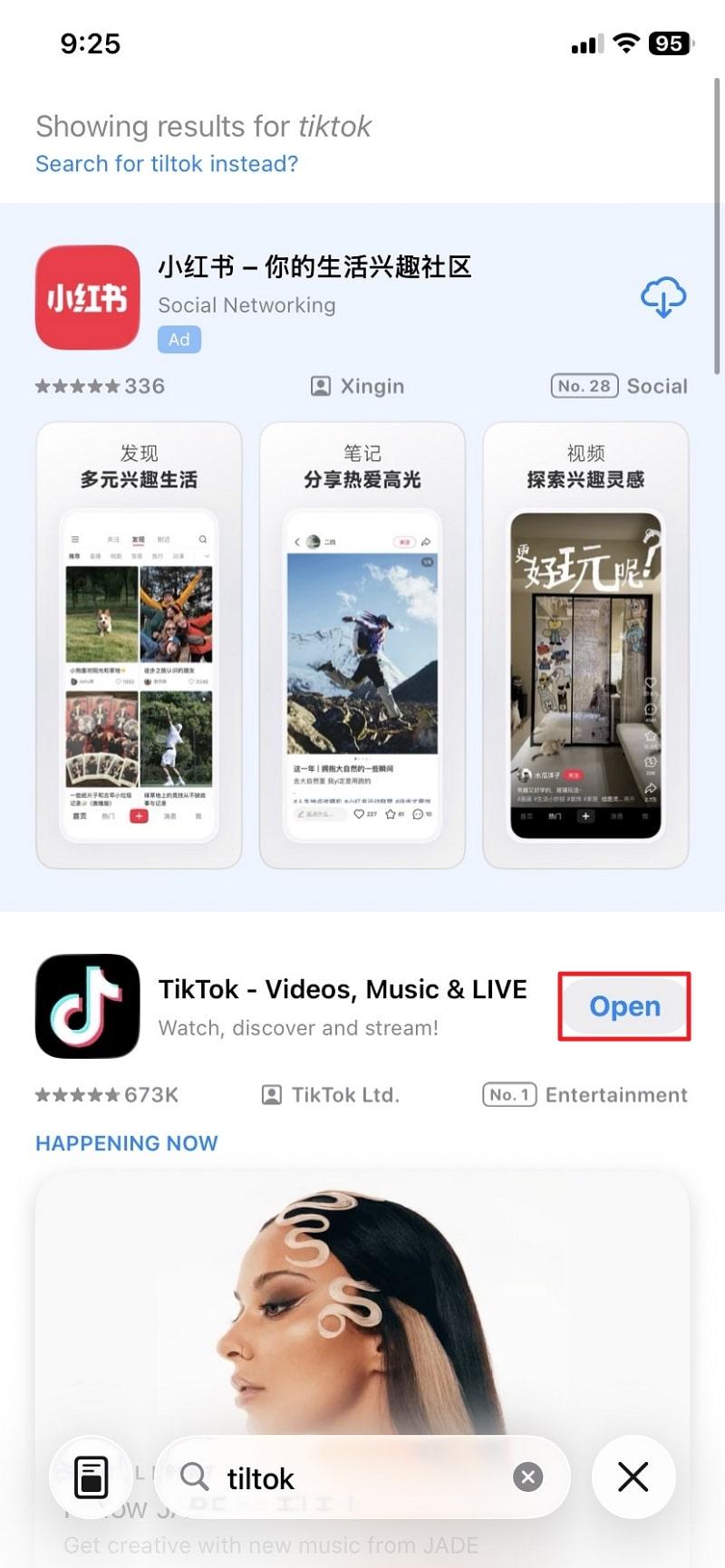Open the HAPPENING NOW story
The image size is (725, 1568).
126,1142
